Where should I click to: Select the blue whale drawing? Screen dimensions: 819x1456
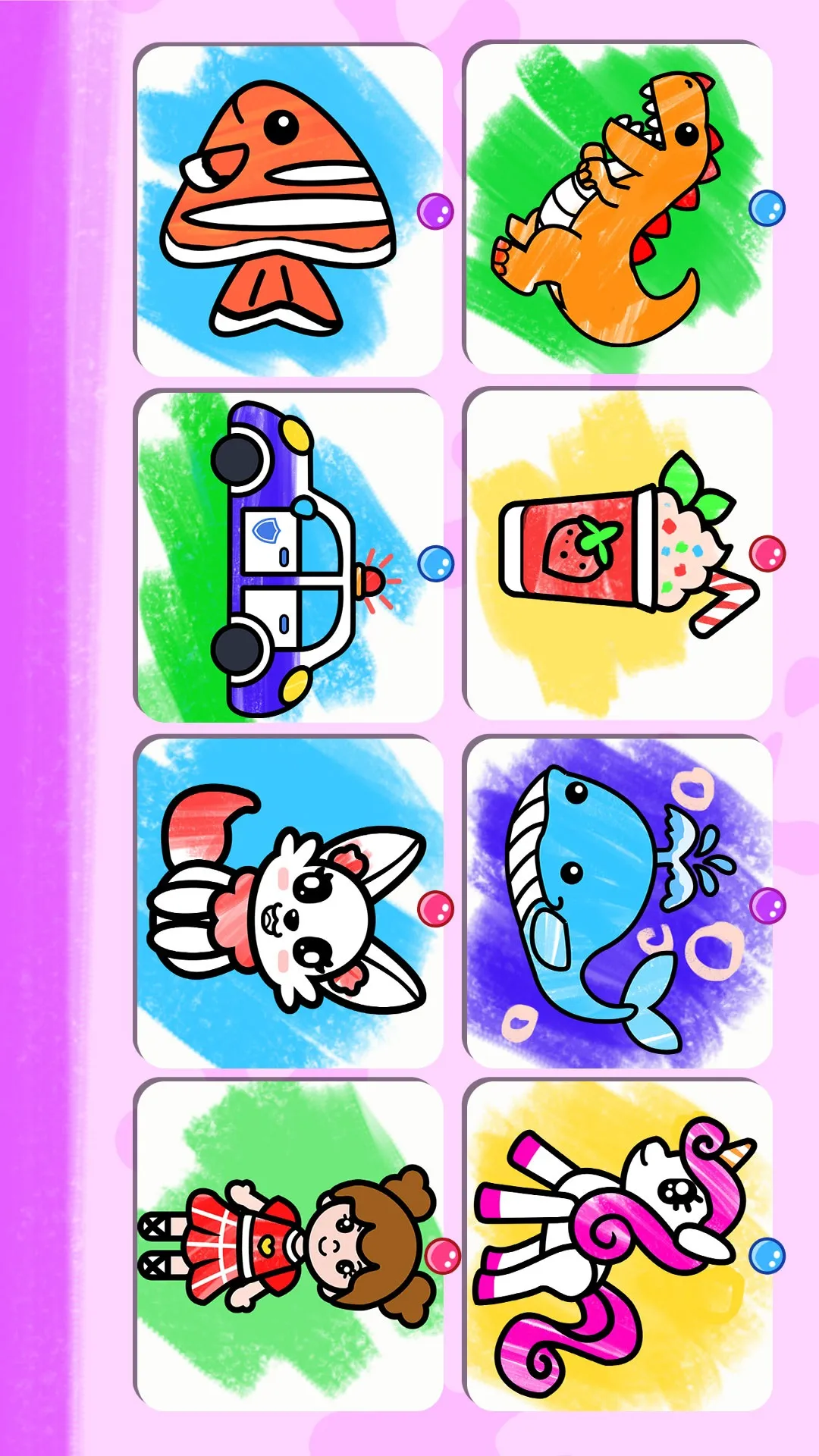click(x=617, y=902)
